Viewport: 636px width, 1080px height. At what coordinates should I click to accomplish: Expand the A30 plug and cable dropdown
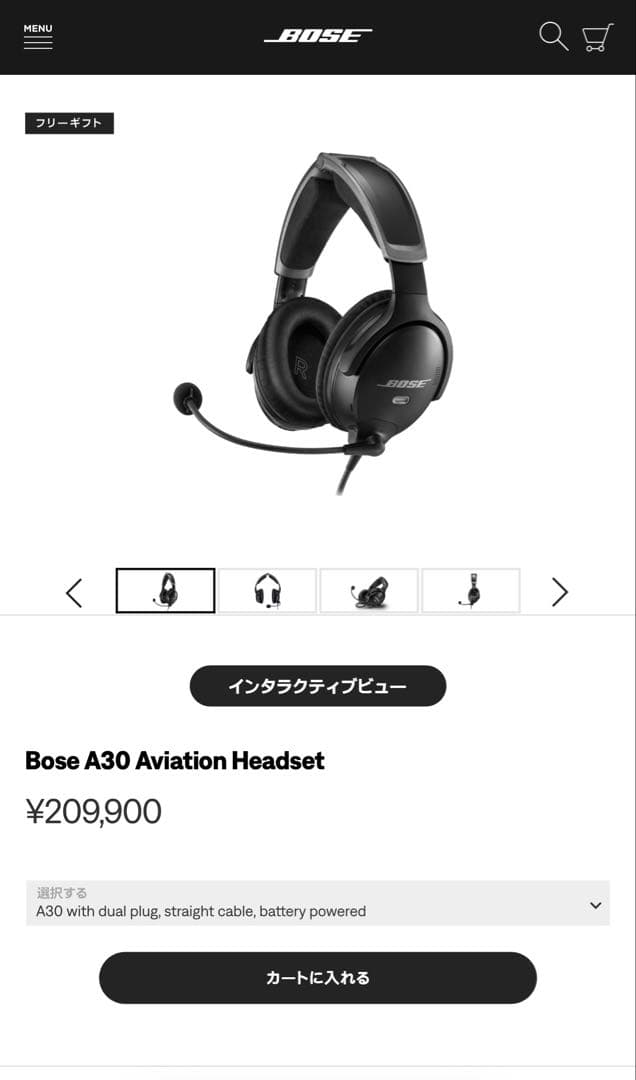[318, 903]
